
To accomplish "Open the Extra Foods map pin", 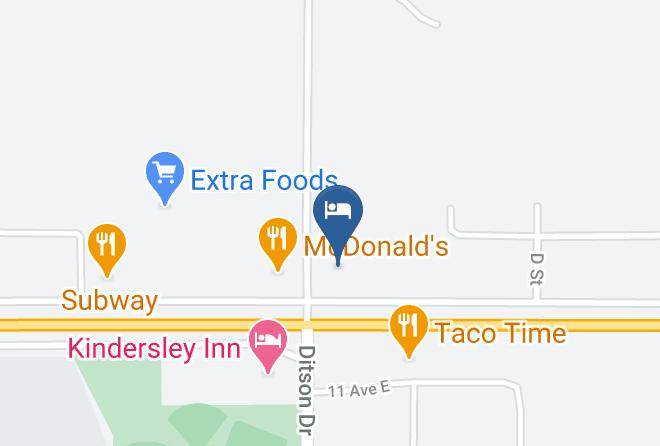I will click(165, 178).
